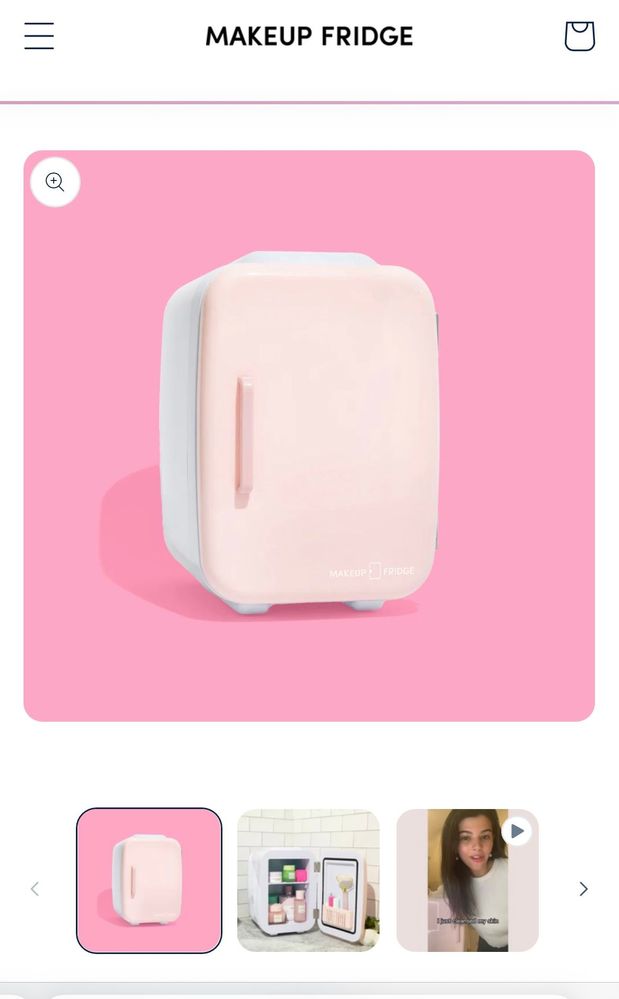The height and width of the screenshot is (999, 619).
Task: Open the main pink fridge product image
Action: [309, 436]
